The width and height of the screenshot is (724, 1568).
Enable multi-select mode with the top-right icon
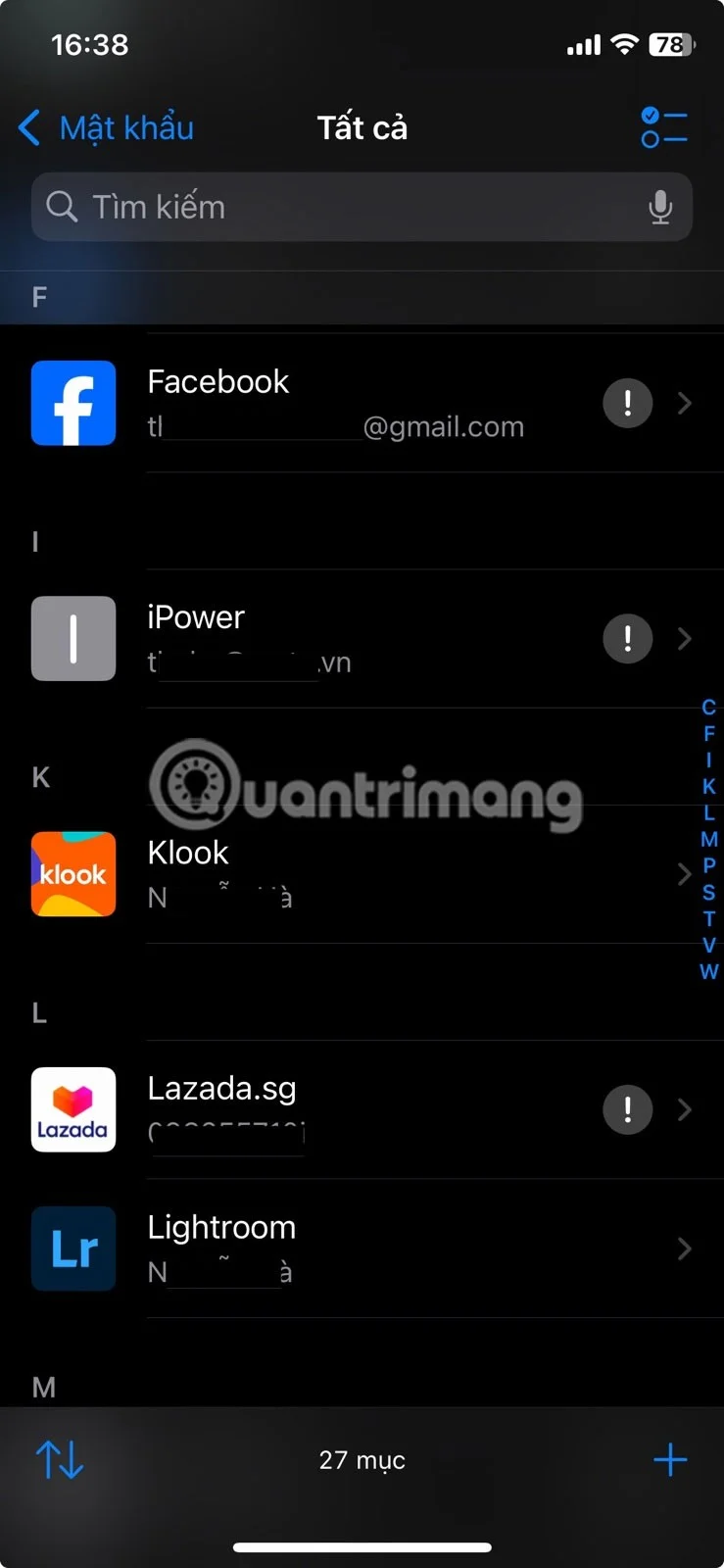click(x=664, y=127)
